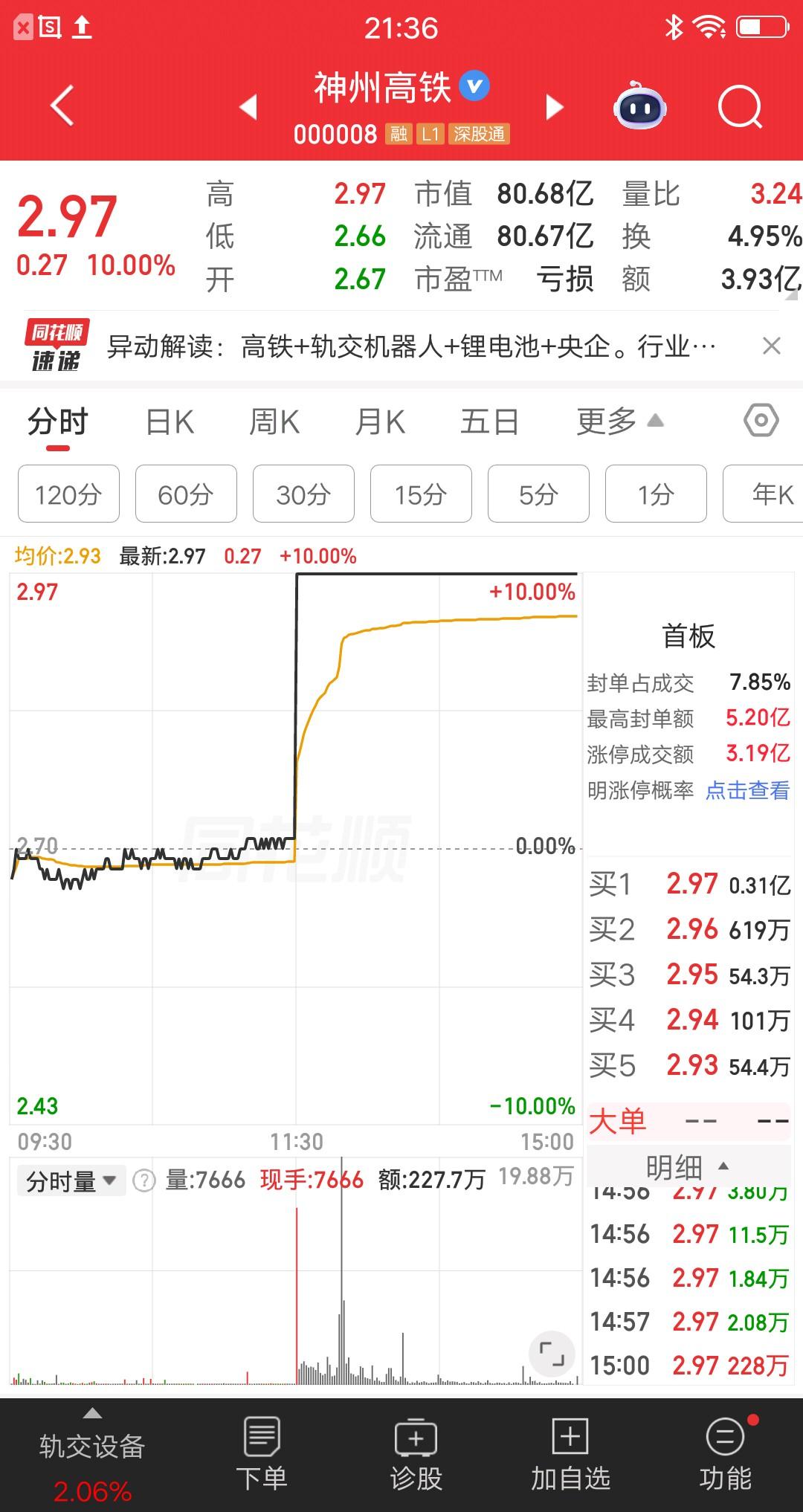This screenshot has height=1512, width=803.
Task: Switch to next stock with right arrow
Action: (554, 107)
